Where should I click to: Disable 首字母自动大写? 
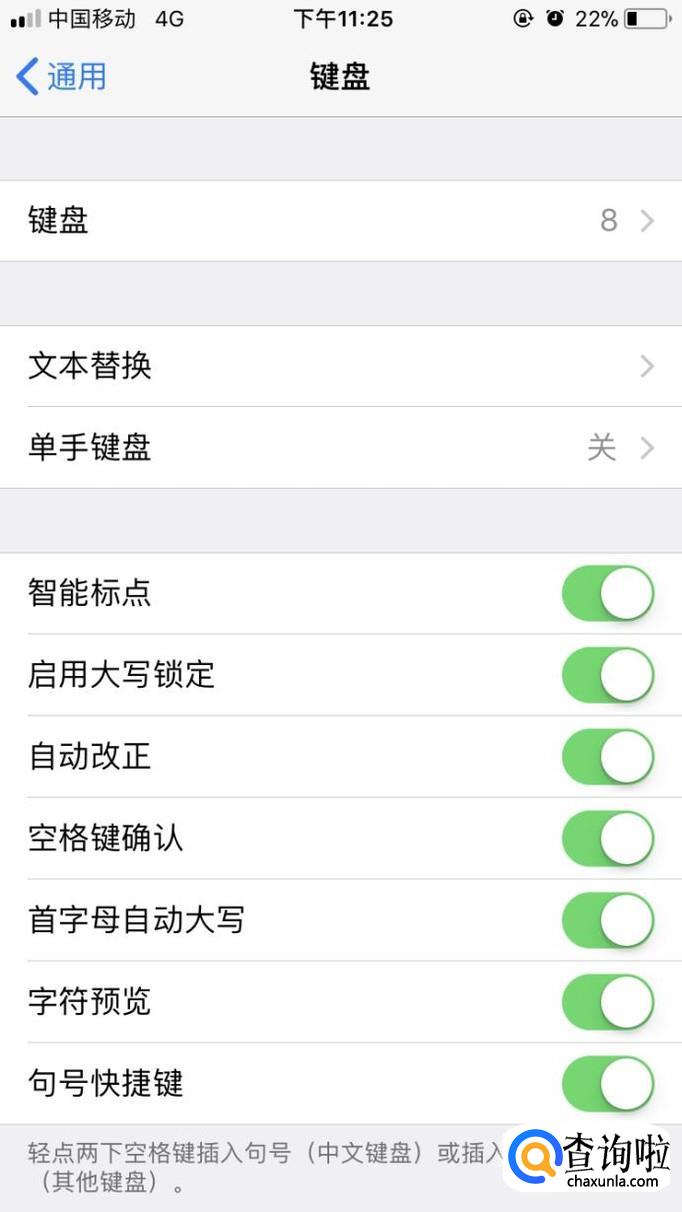607,920
